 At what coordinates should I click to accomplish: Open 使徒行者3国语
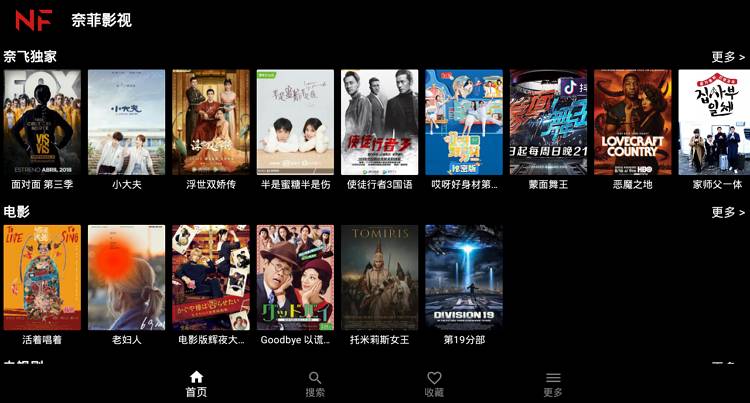pos(380,122)
